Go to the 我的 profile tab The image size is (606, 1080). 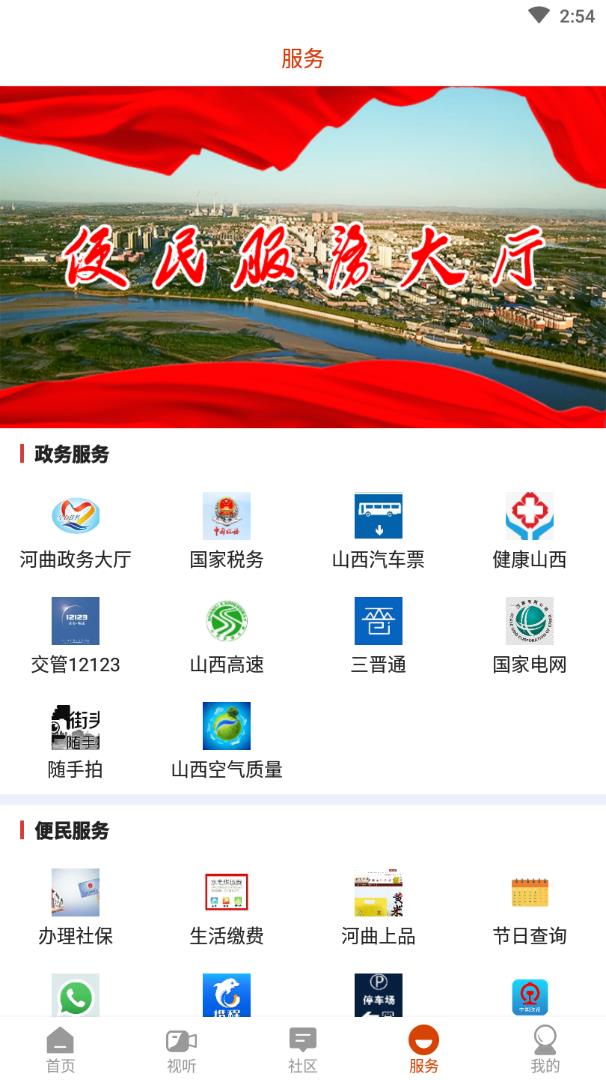[x=545, y=1049]
